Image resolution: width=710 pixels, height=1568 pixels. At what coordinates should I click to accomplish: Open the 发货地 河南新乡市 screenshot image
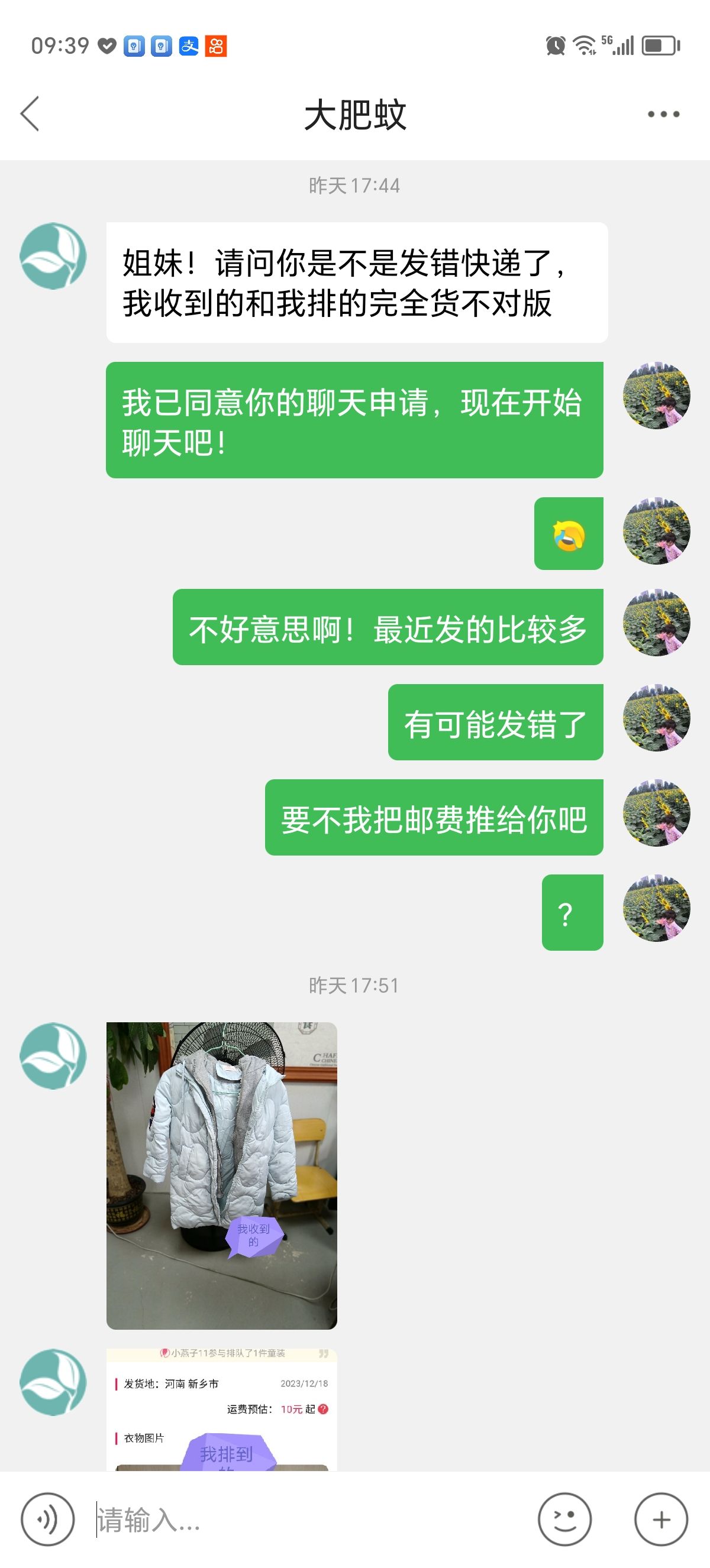pos(222,1410)
